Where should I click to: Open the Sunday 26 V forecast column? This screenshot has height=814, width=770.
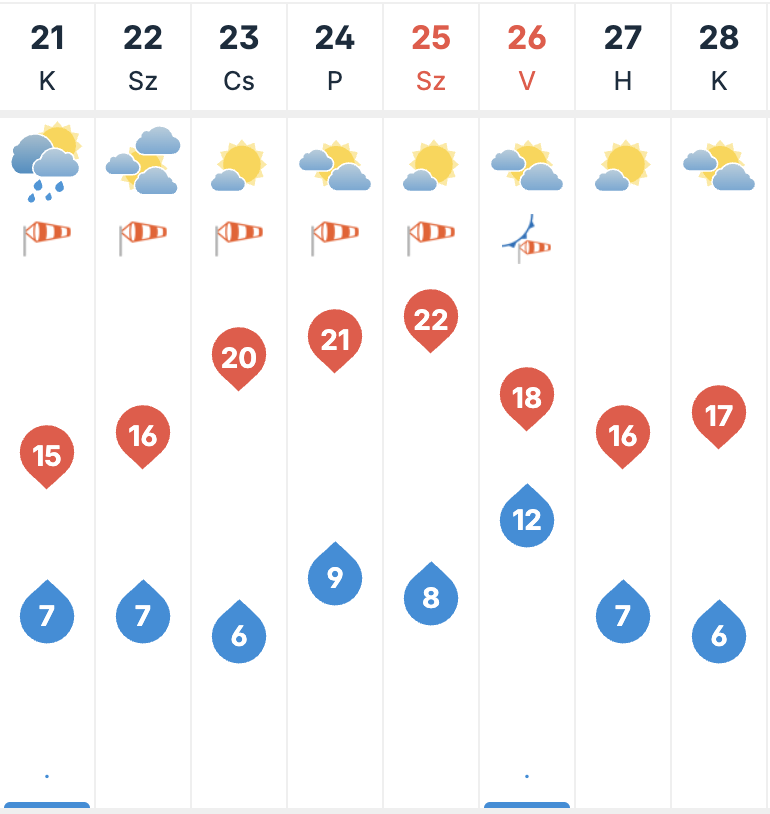click(x=527, y=56)
